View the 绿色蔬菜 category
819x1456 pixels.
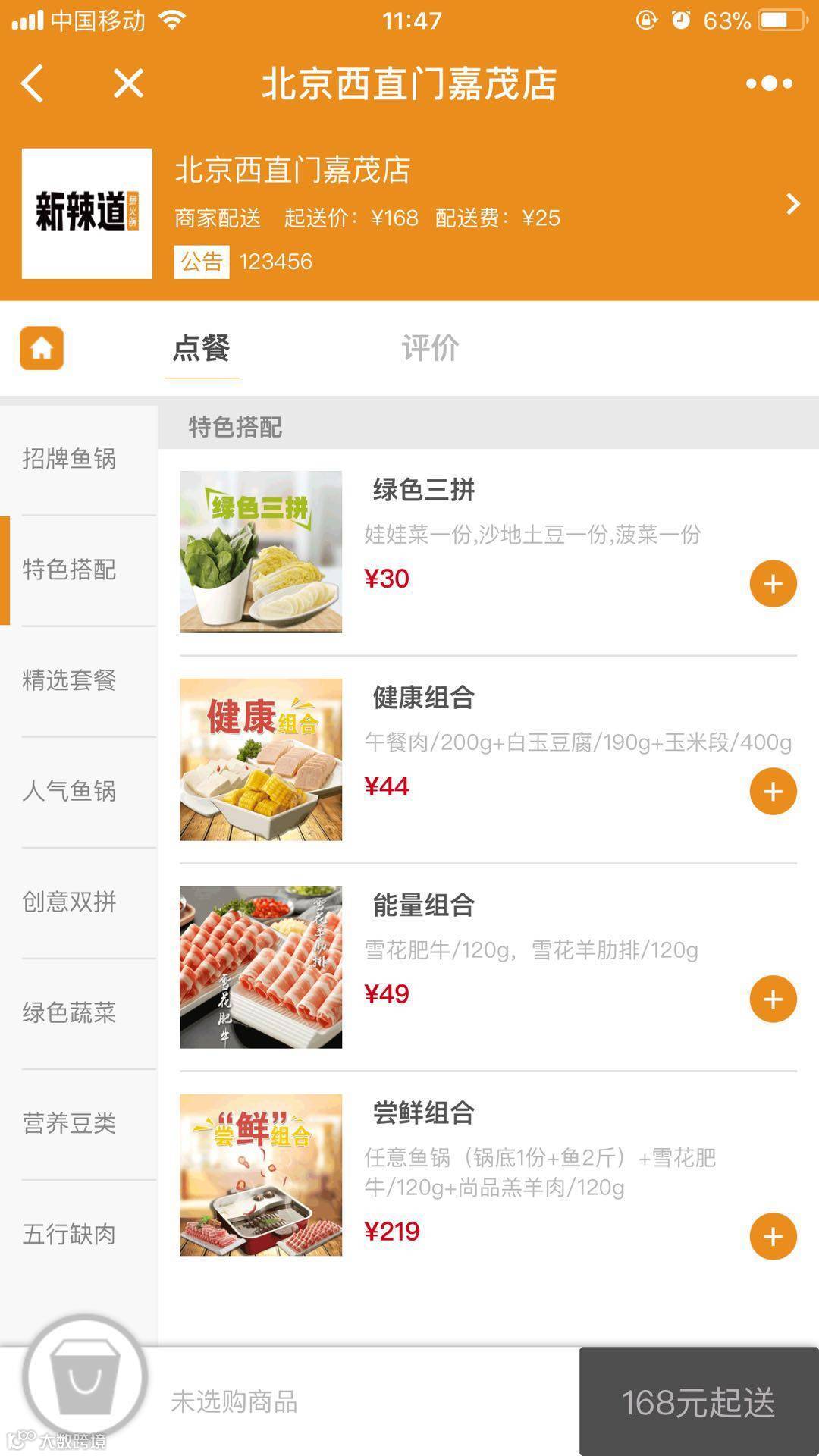(x=70, y=1012)
